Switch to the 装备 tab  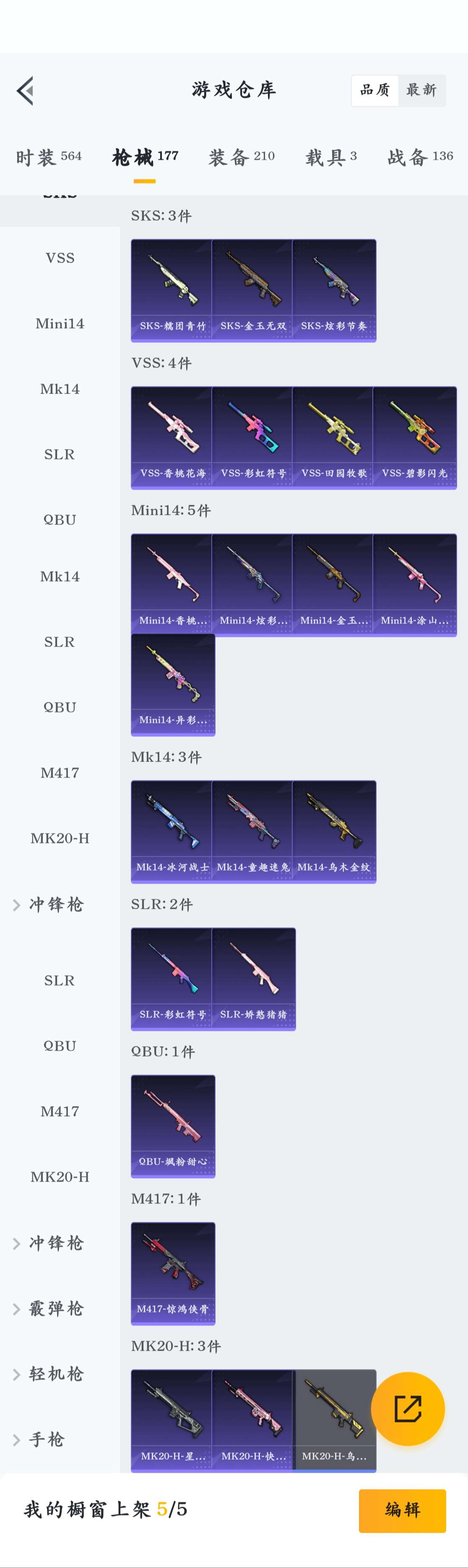(x=242, y=158)
